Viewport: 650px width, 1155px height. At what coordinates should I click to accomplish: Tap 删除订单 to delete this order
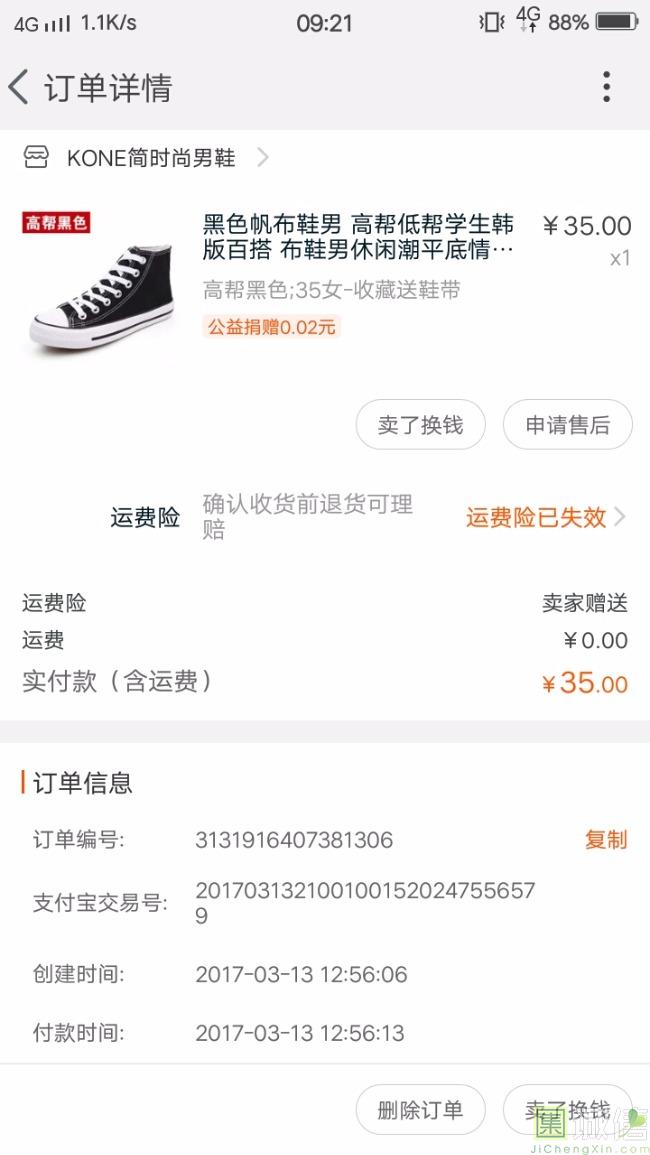[420, 1110]
